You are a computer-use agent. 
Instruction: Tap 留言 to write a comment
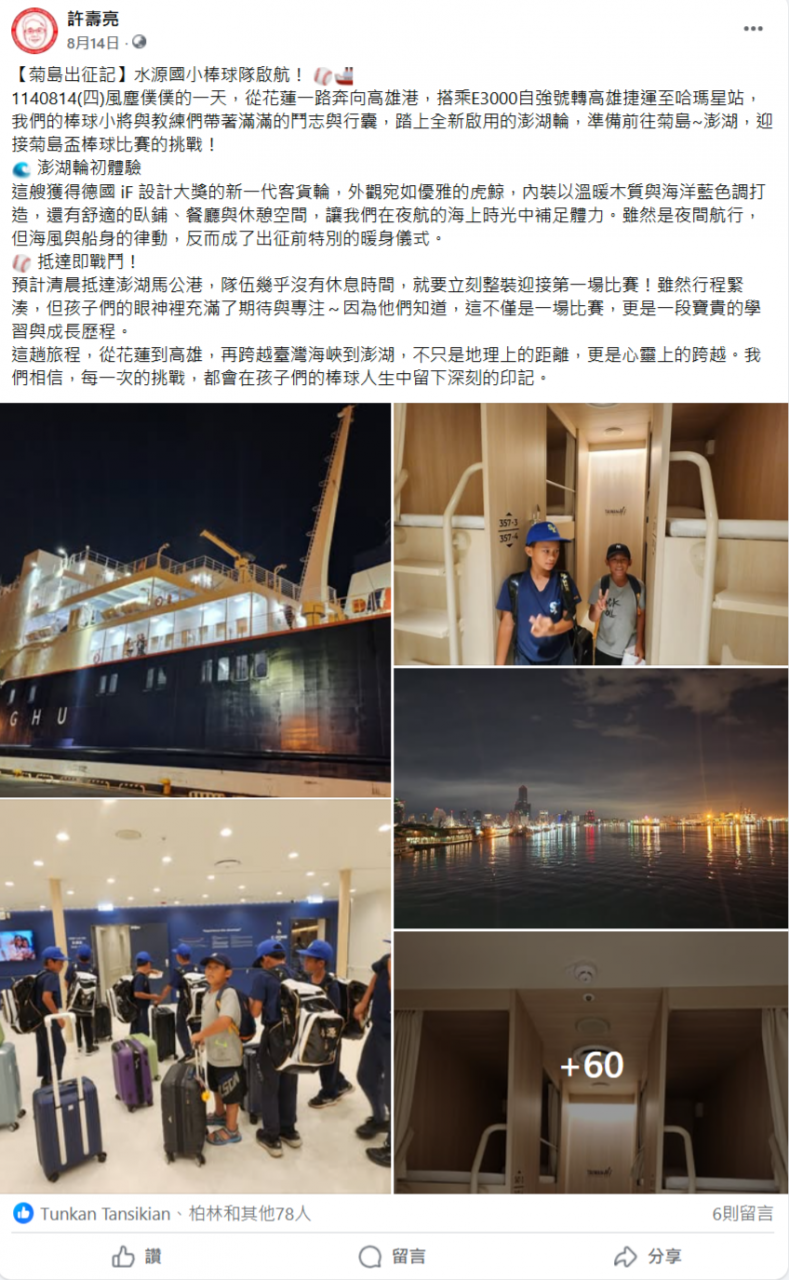[x=393, y=1256]
